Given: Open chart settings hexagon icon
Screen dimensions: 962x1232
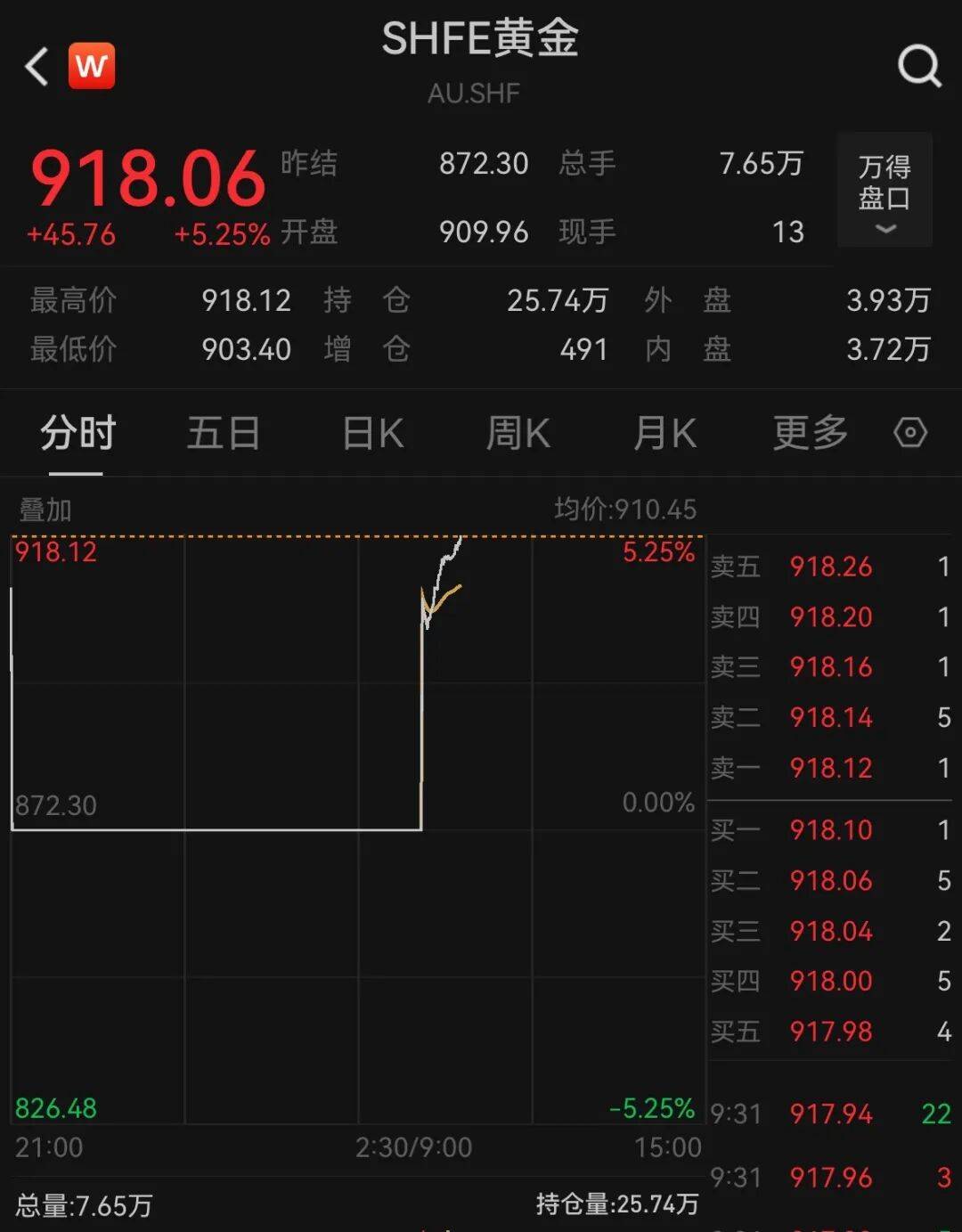Looking at the screenshot, I should pyautogui.click(x=910, y=434).
